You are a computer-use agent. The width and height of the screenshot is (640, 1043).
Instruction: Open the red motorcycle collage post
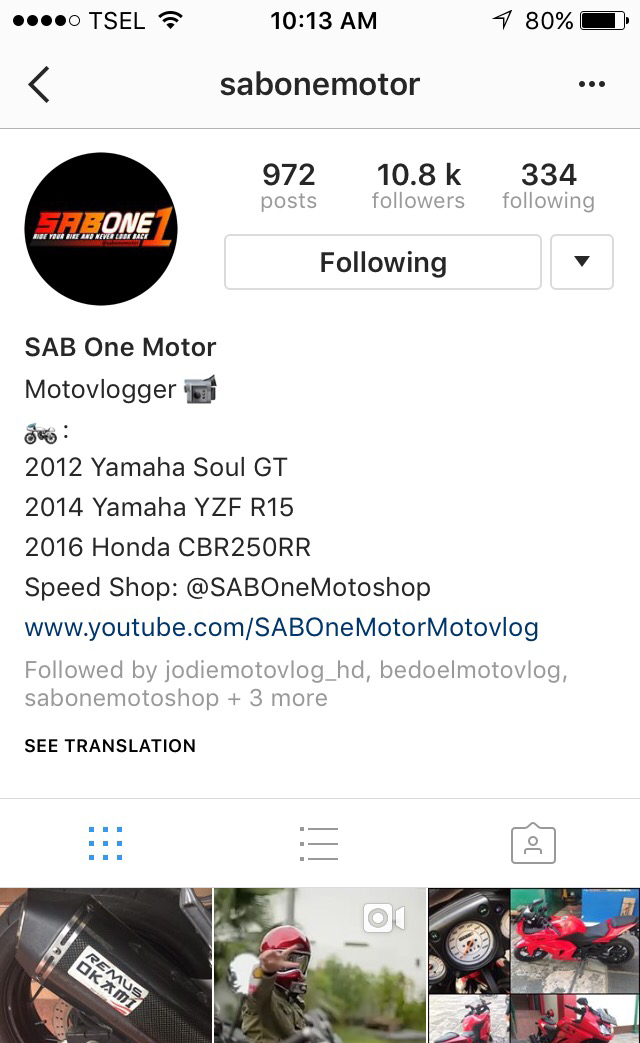534,966
